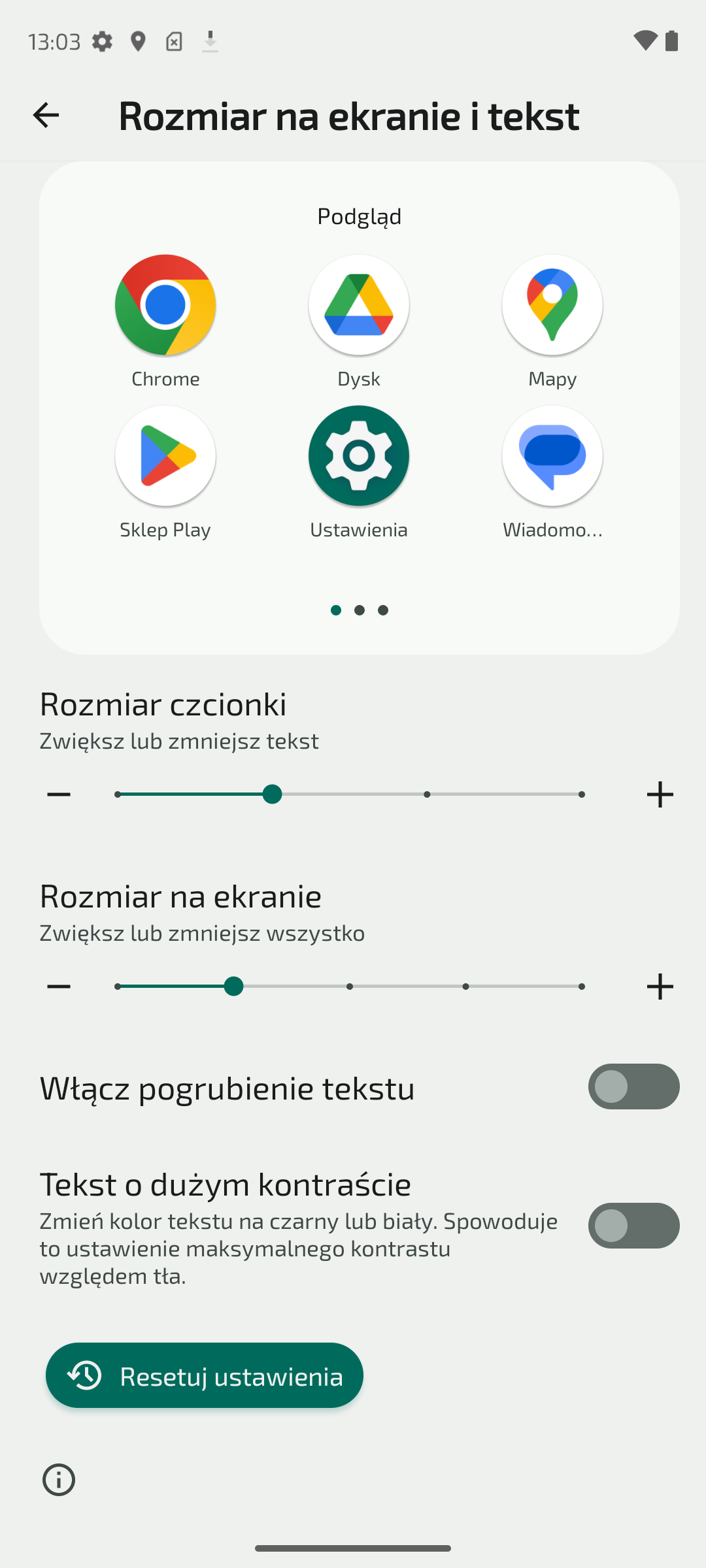The height and width of the screenshot is (1568, 706).
Task: Go back from Rozmiar na ekranie i tekst
Action: point(46,116)
